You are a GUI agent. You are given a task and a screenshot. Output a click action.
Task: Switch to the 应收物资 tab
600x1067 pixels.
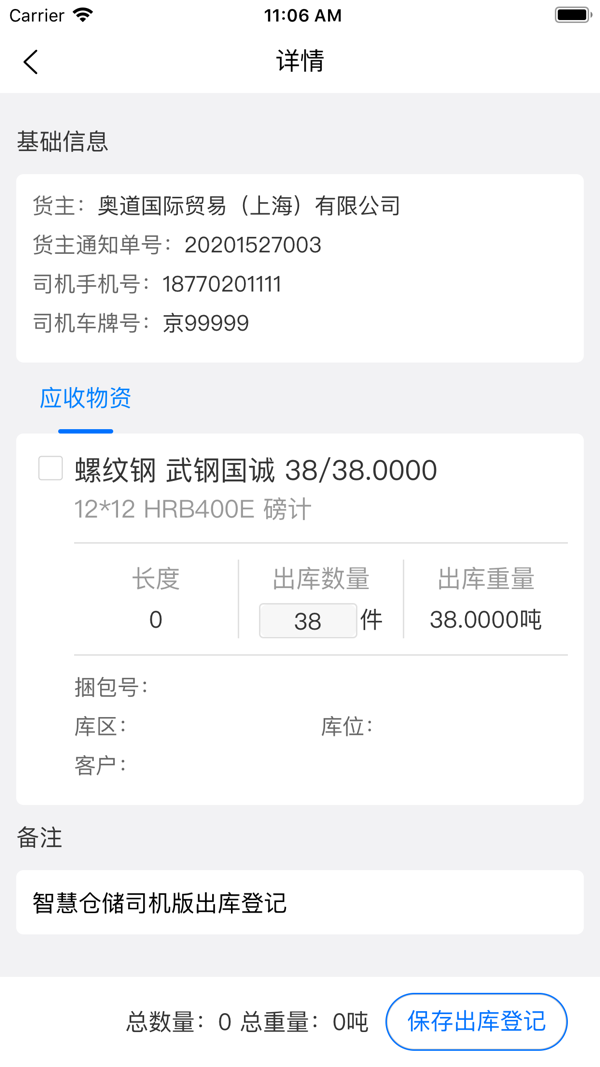tap(85, 399)
